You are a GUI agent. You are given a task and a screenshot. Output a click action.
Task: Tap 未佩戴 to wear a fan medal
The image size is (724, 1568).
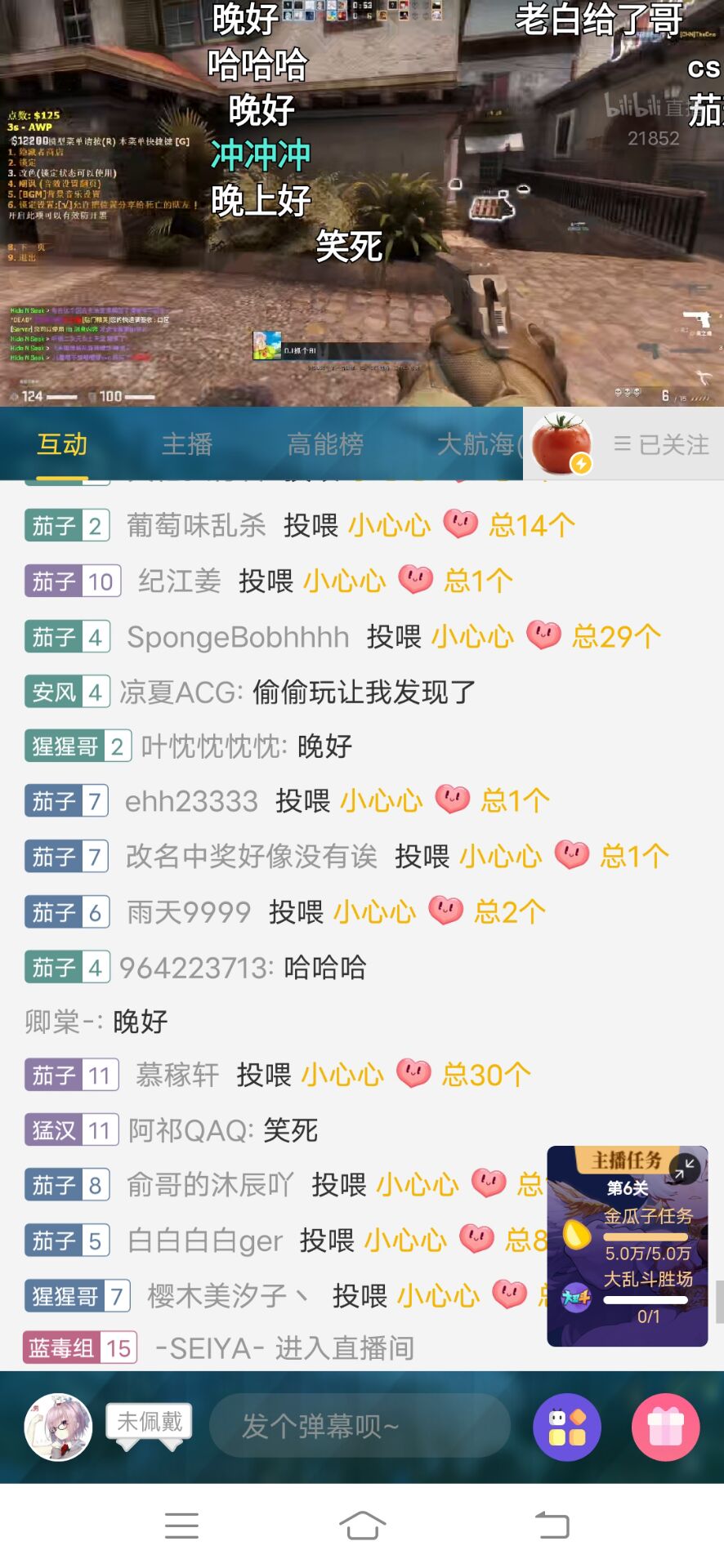150,1421
